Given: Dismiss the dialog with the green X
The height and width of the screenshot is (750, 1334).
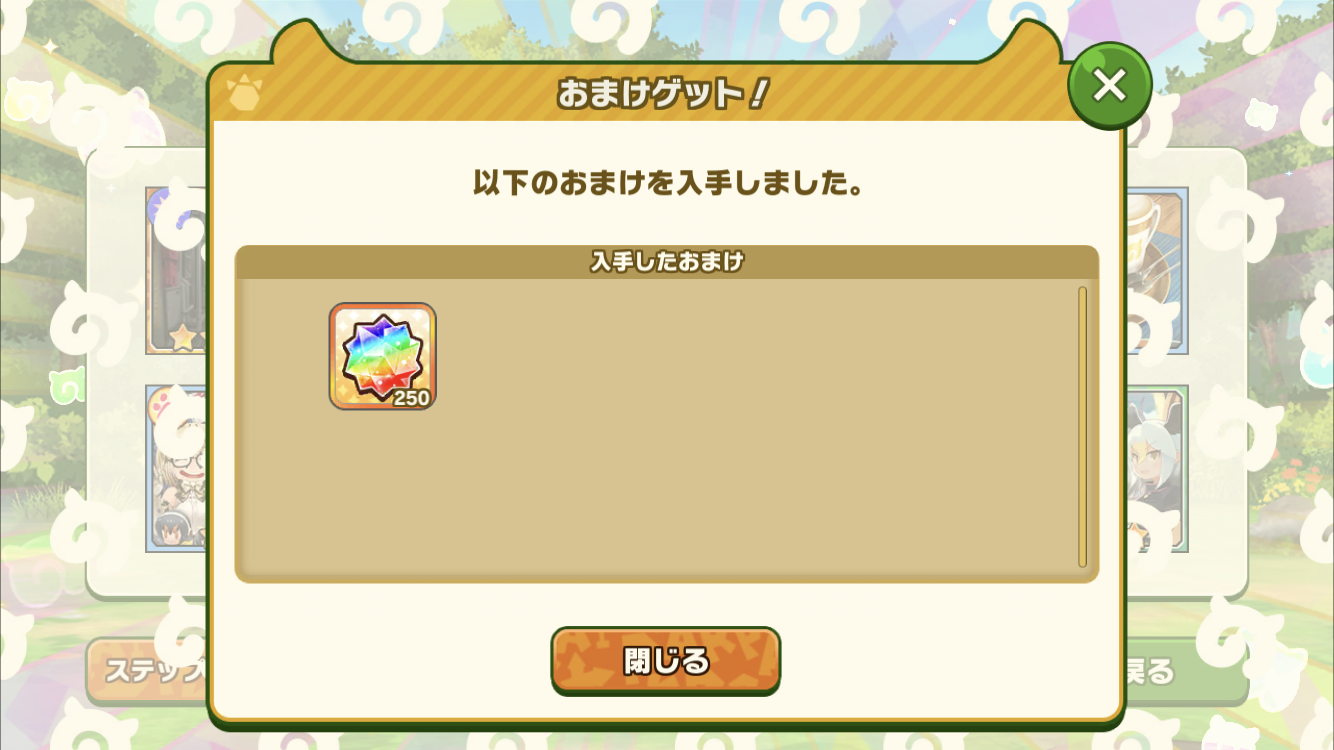Looking at the screenshot, I should 1109,86.
